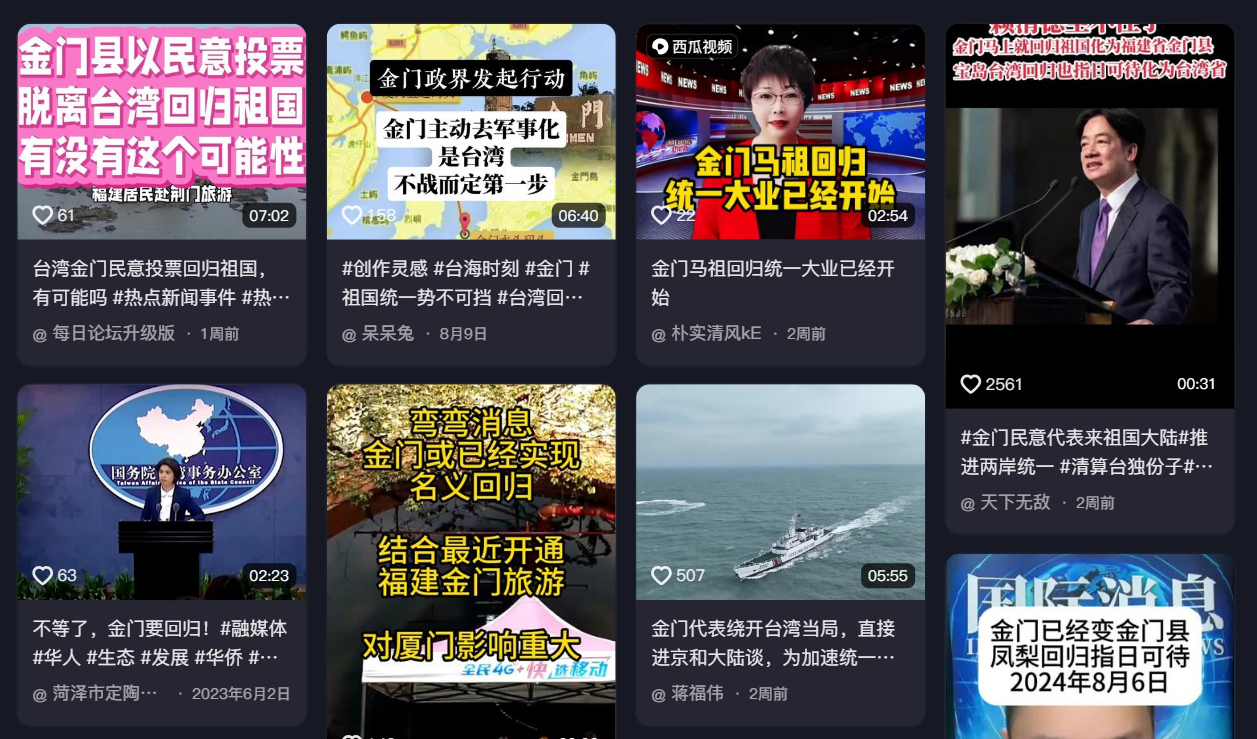This screenshot has width=1257, height=739.
Task: Like the 00:31 video from 天下无敌
Action: click(971, 384)
